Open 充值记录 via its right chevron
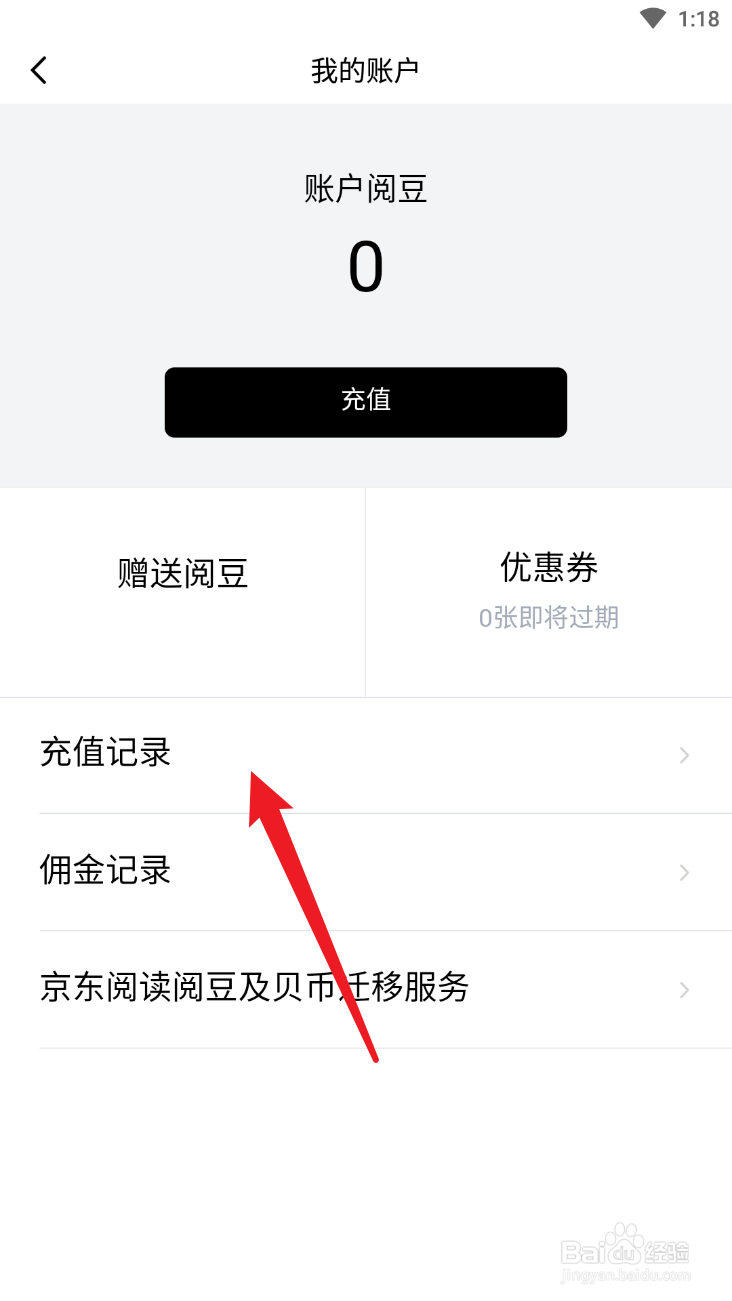Image resolution: width=732 pixels, height=1301 pixels. point(684,755)
